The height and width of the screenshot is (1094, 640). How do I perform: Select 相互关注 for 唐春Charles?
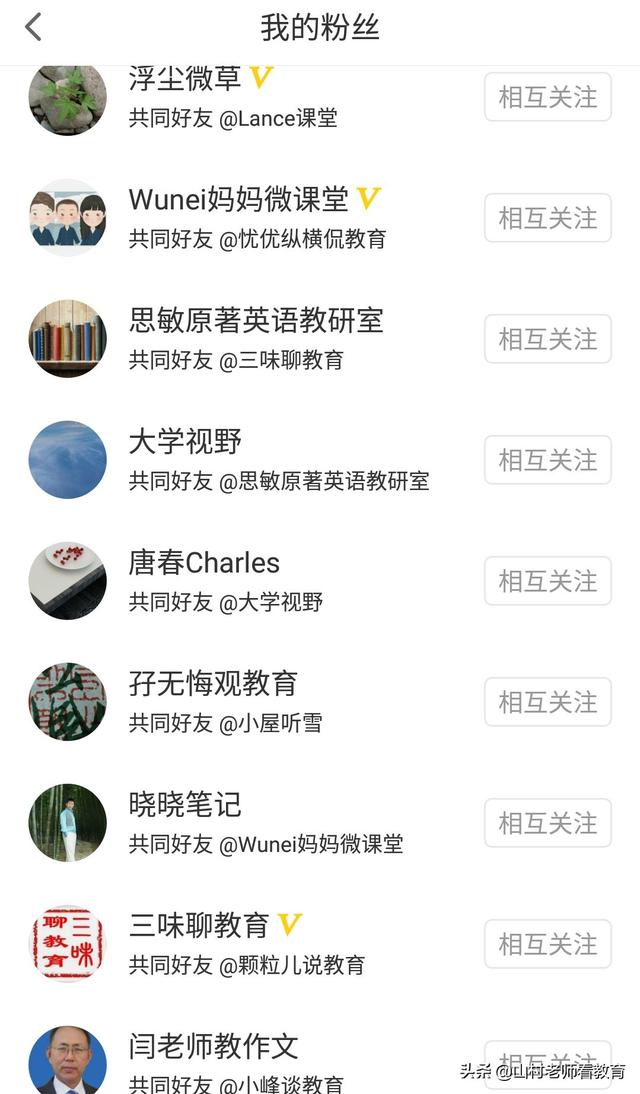(x=547, y=581)
